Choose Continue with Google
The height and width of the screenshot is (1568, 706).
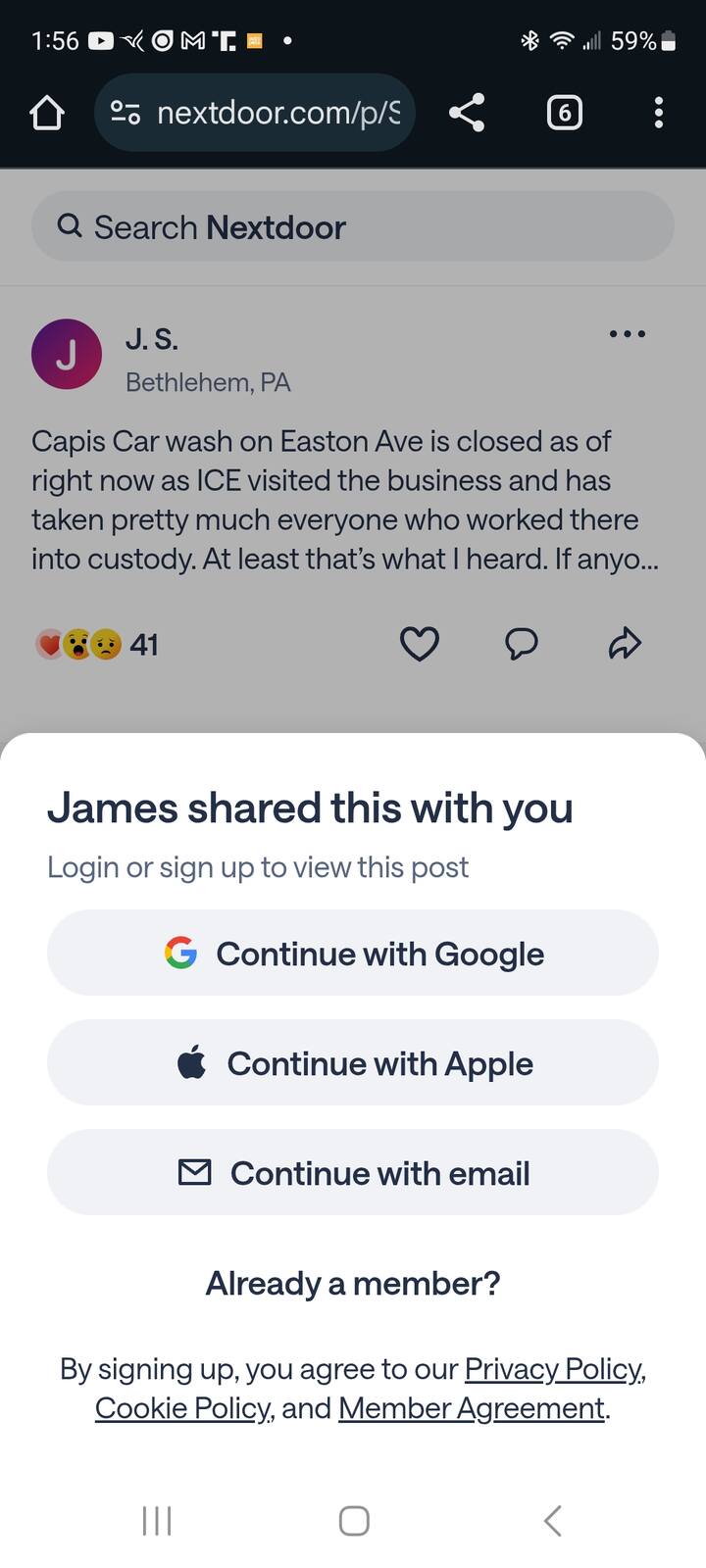tap(353, 954)
